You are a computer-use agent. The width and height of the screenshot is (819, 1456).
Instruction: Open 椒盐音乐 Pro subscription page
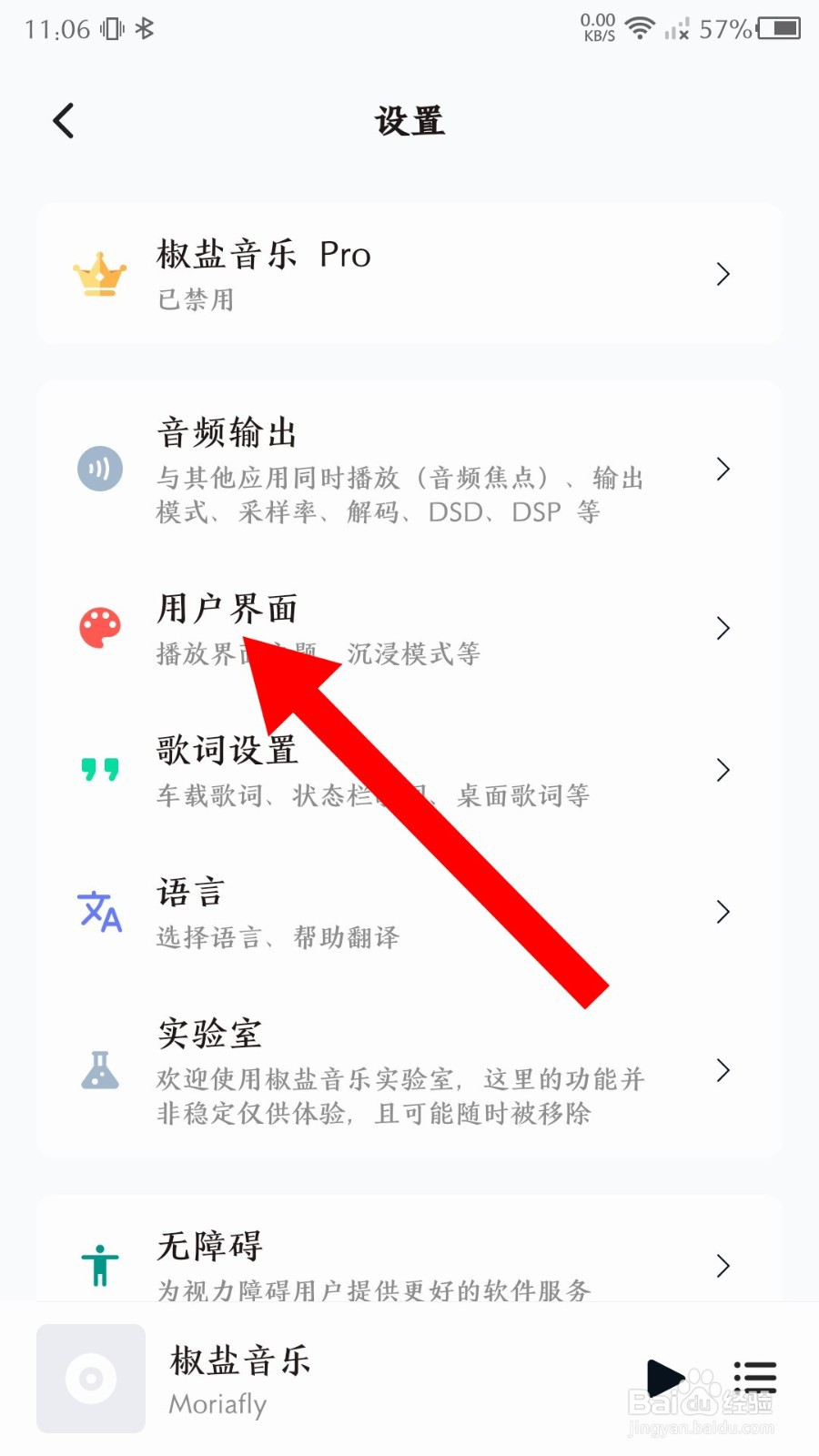coord(409,273)
